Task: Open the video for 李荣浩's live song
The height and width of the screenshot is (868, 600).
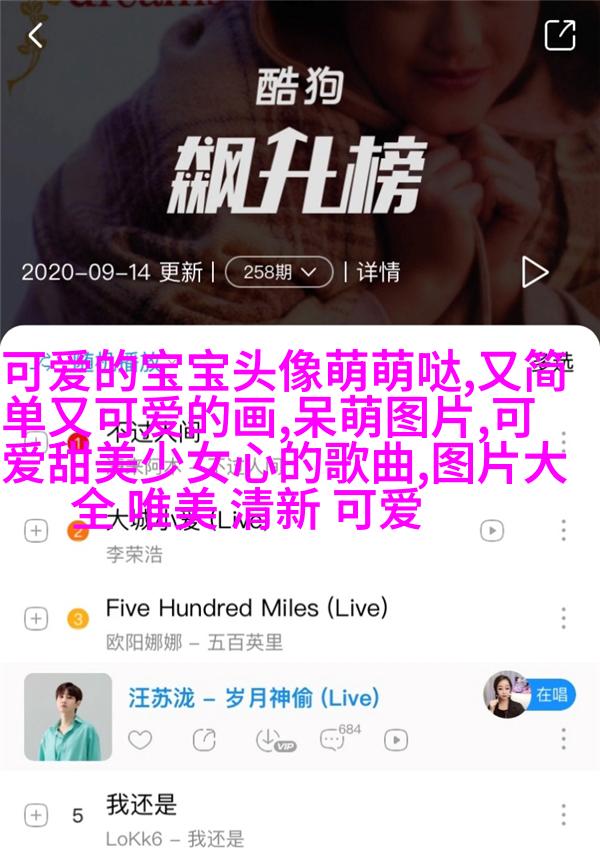Action: (x=491, y=531)
